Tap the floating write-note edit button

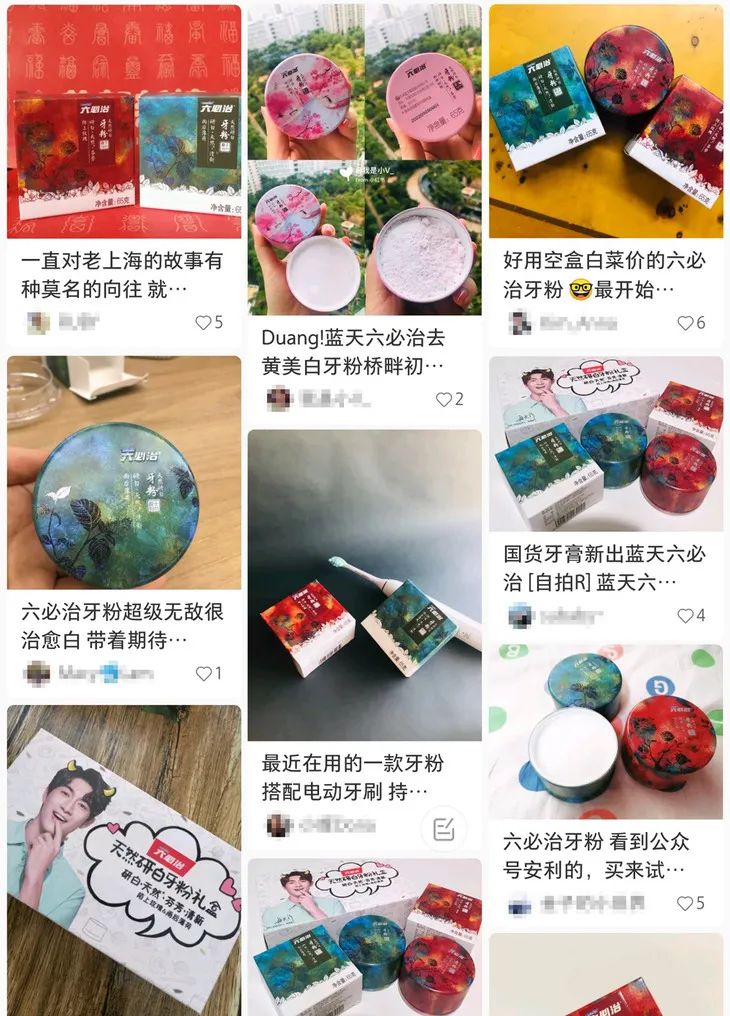coord(443,828)
